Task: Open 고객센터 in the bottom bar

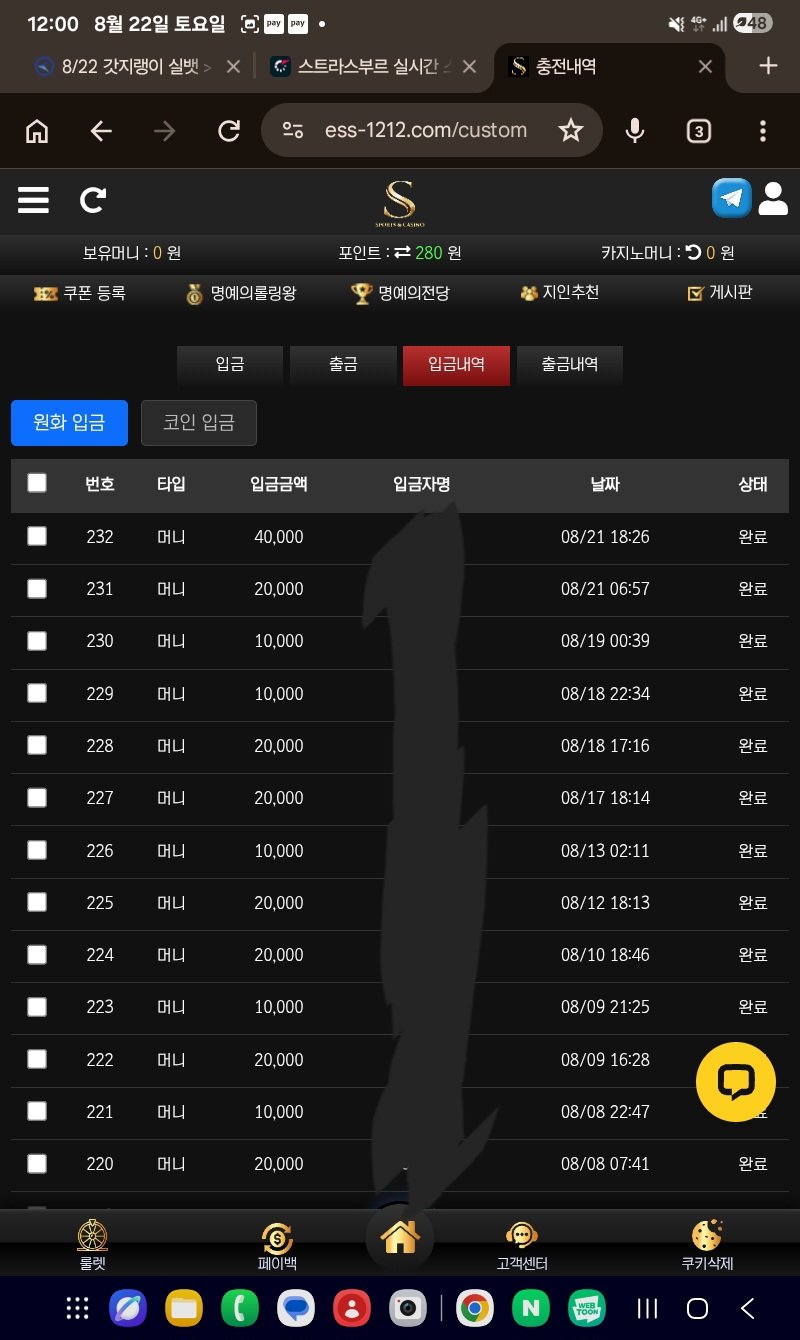Action: 522,1245
